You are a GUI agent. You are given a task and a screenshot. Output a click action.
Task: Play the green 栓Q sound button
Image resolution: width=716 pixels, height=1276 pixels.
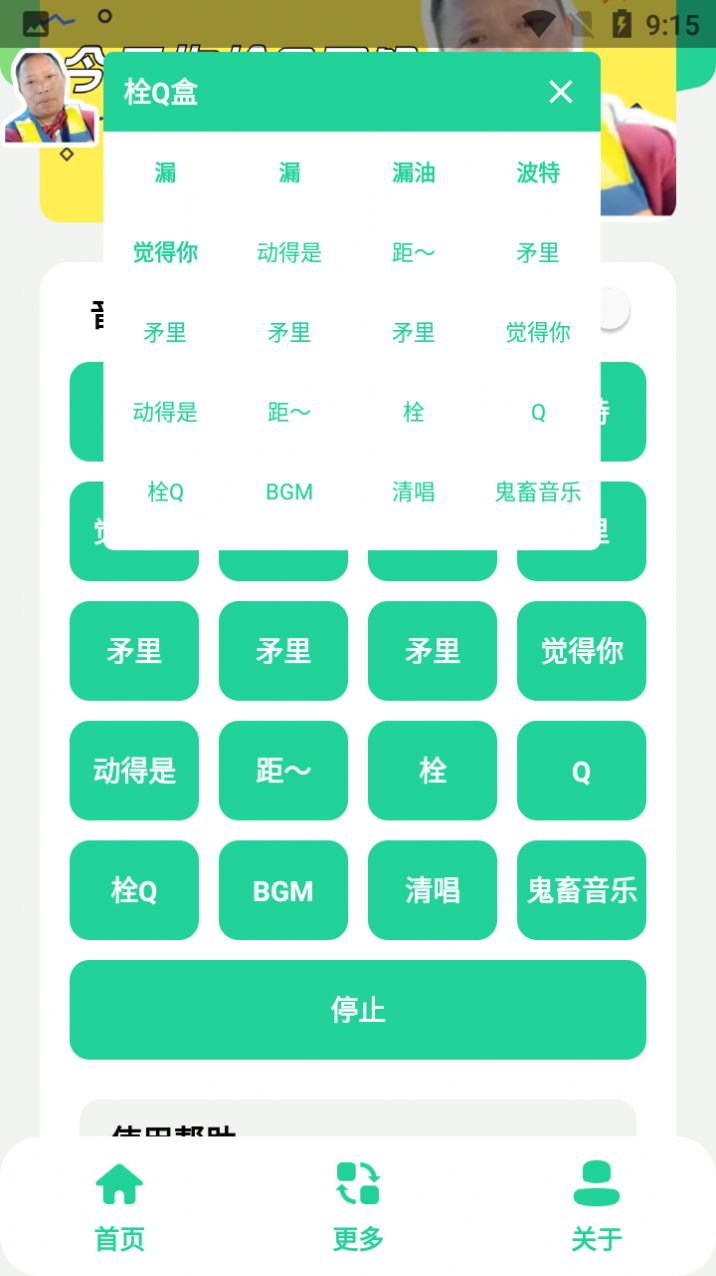point(134,890)
